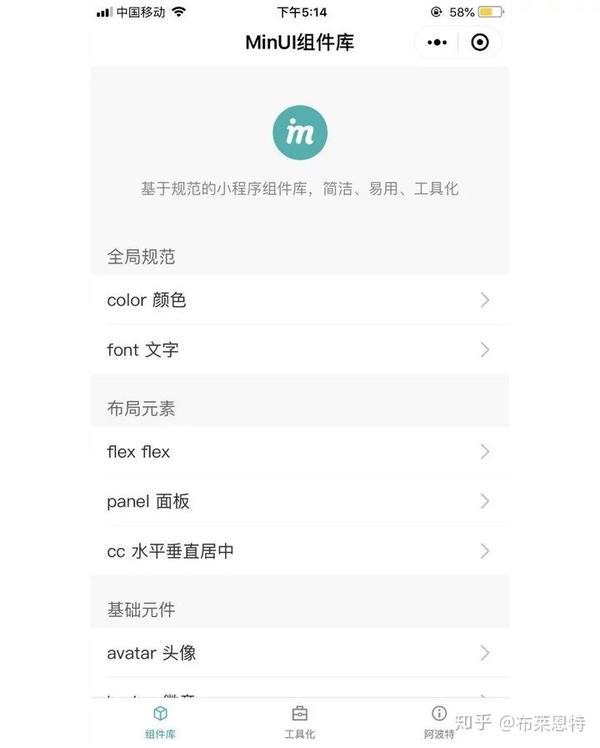The width and height of the screenshot is (600, 748).
Task: Open the avatar 头像 row
Action: 299,653
